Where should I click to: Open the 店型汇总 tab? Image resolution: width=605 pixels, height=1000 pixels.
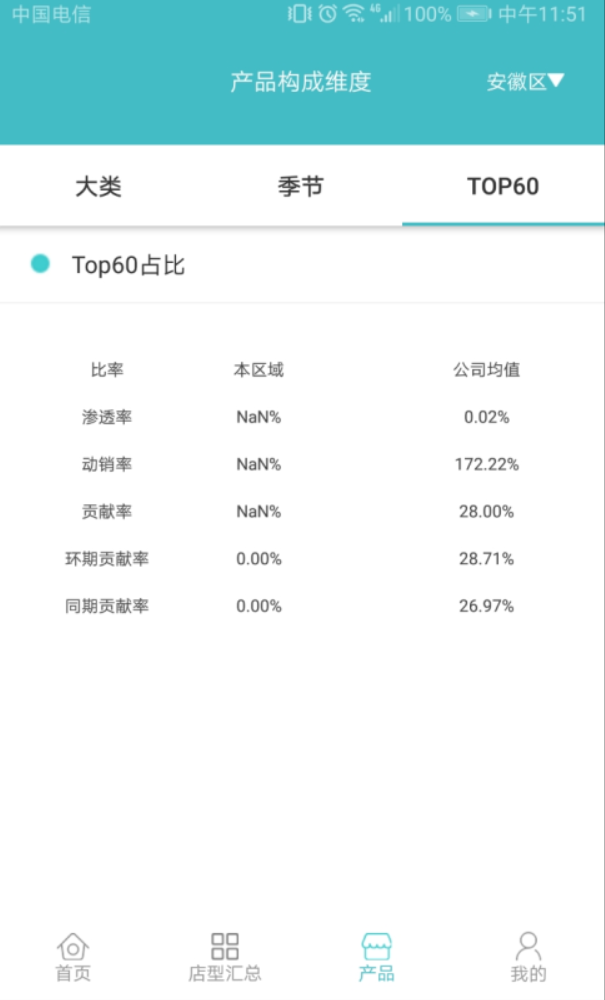(225, 957)
